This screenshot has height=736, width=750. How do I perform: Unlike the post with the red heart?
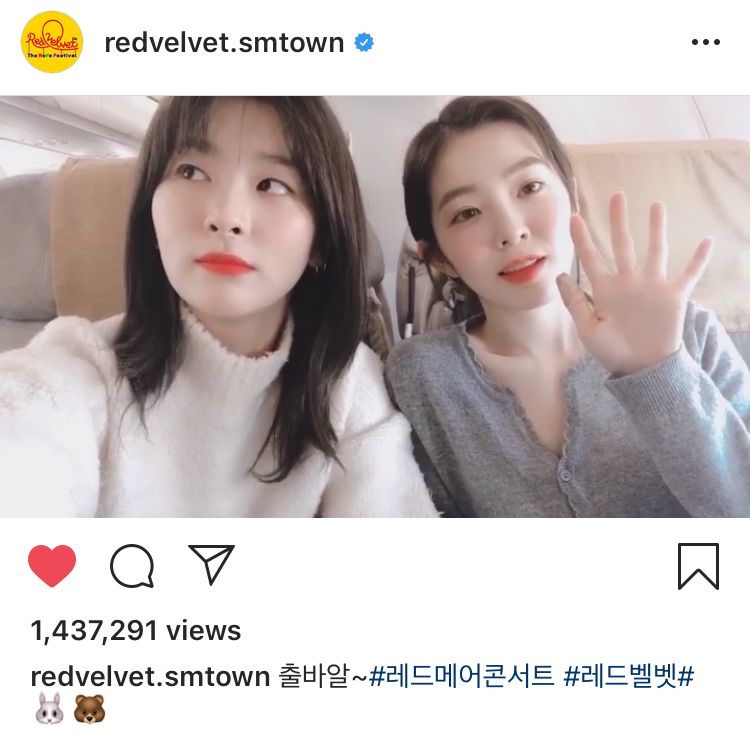click(x=52, y=566)
